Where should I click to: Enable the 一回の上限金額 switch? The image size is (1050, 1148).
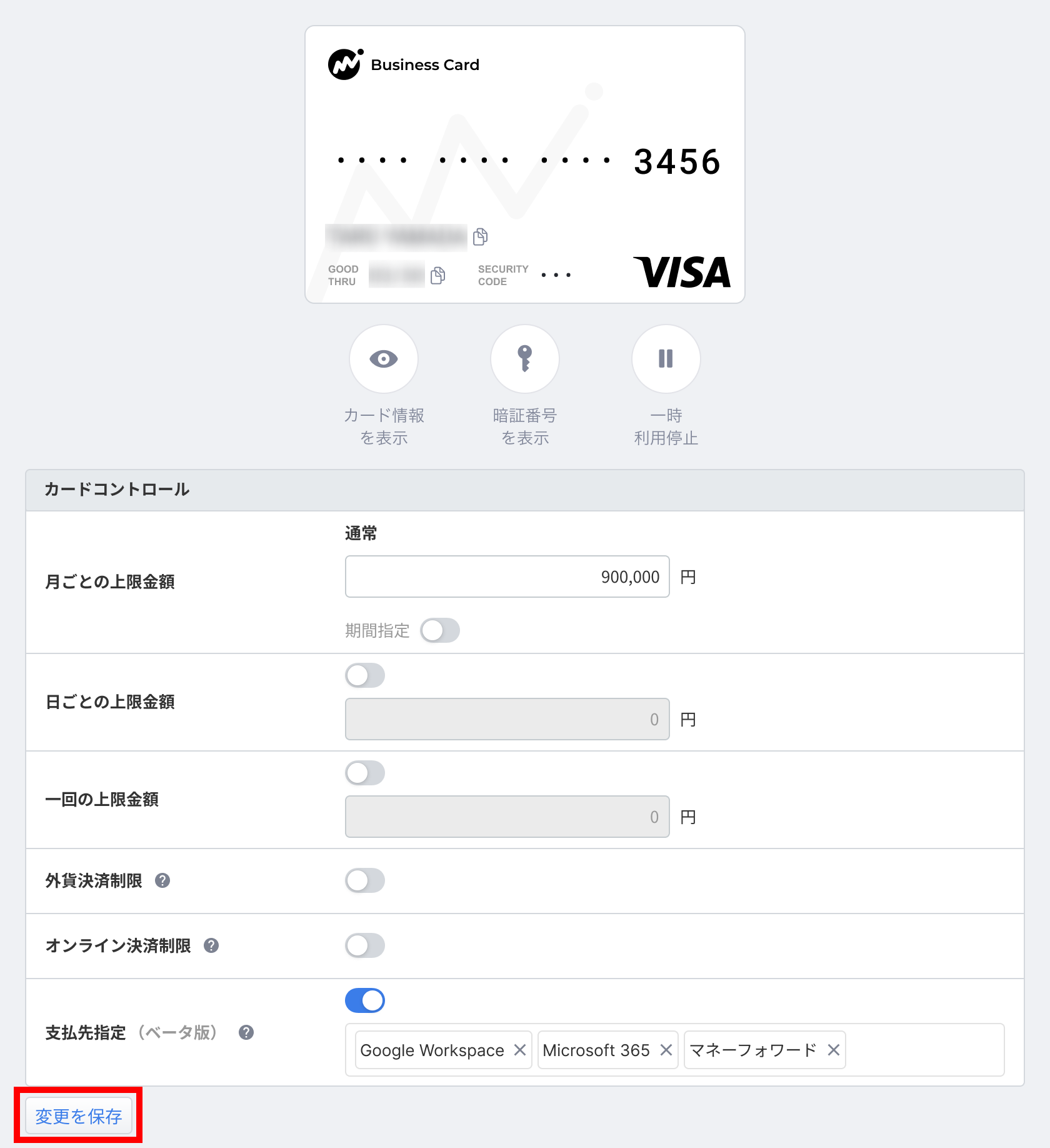tap(365, 773)
